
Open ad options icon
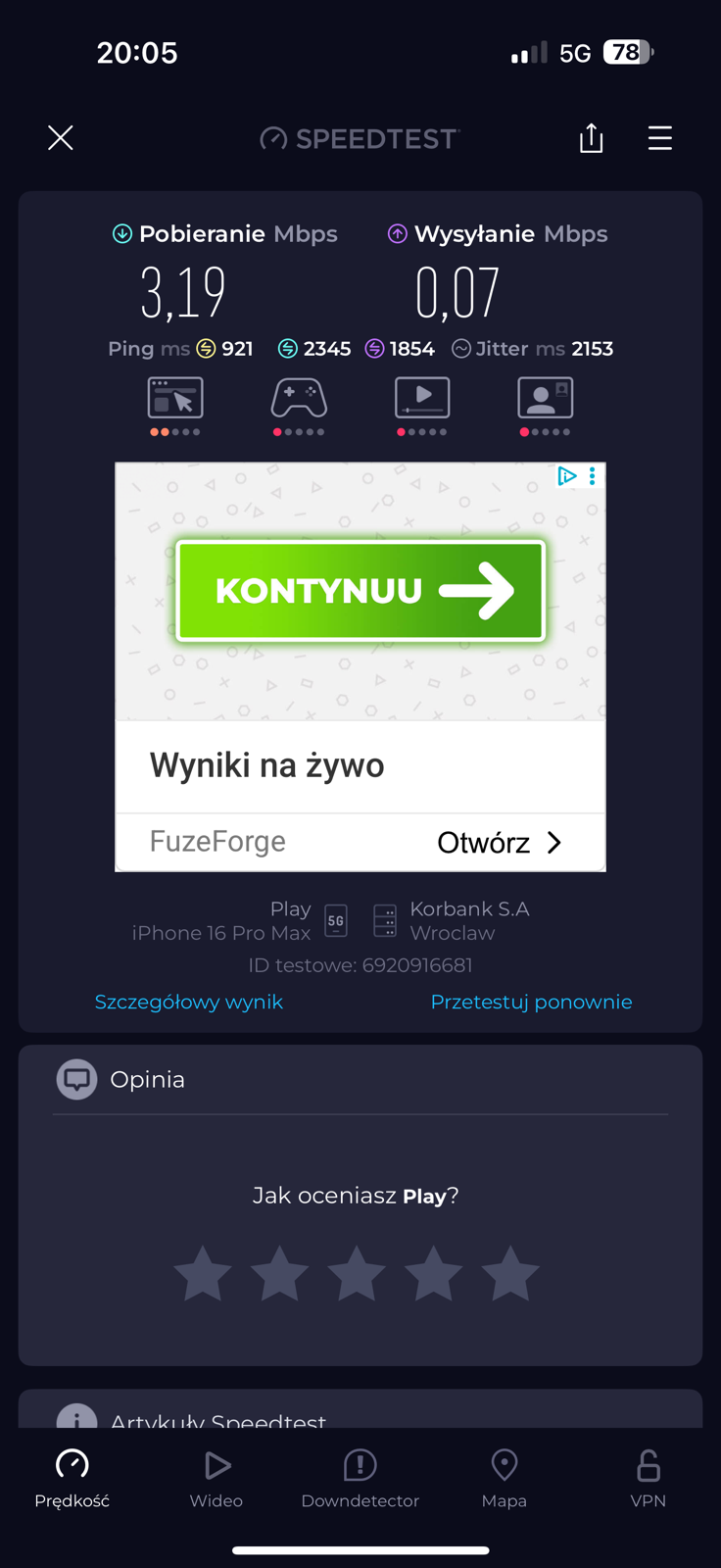[x=592, y=476]
